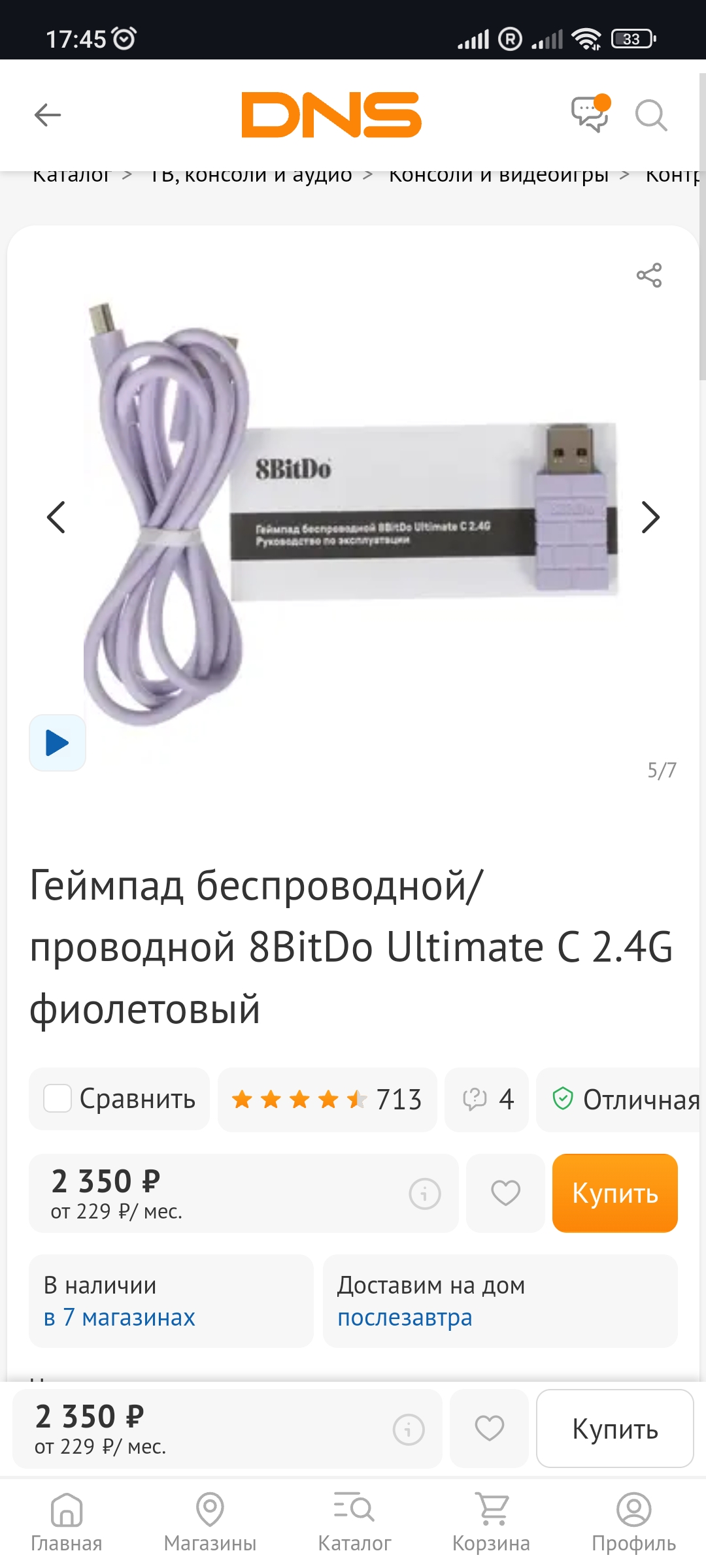Open the 713 ratings reviews
The width and height of the screenshot is (706, 1568).
[327, 1100]
